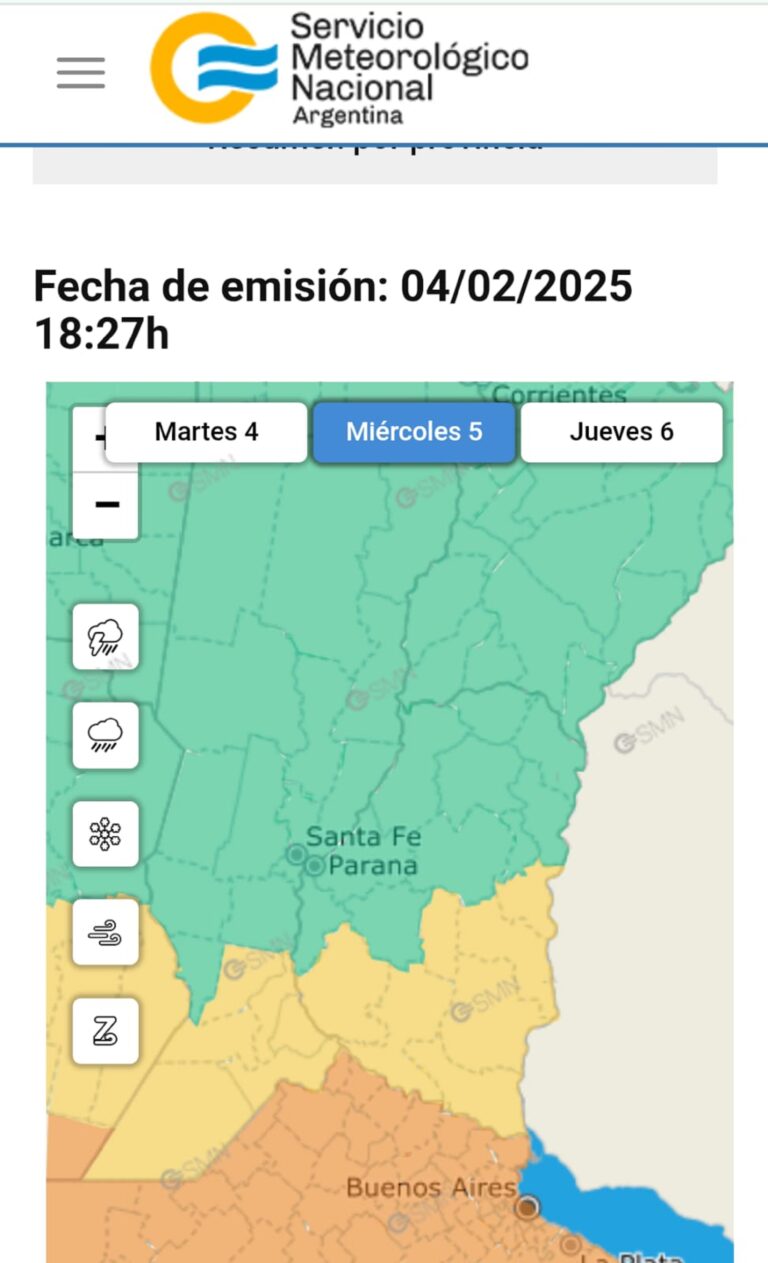Select the Miércoles 5 day tab
This screenshot has width=768, height=1263.
(x=414, y=432)
